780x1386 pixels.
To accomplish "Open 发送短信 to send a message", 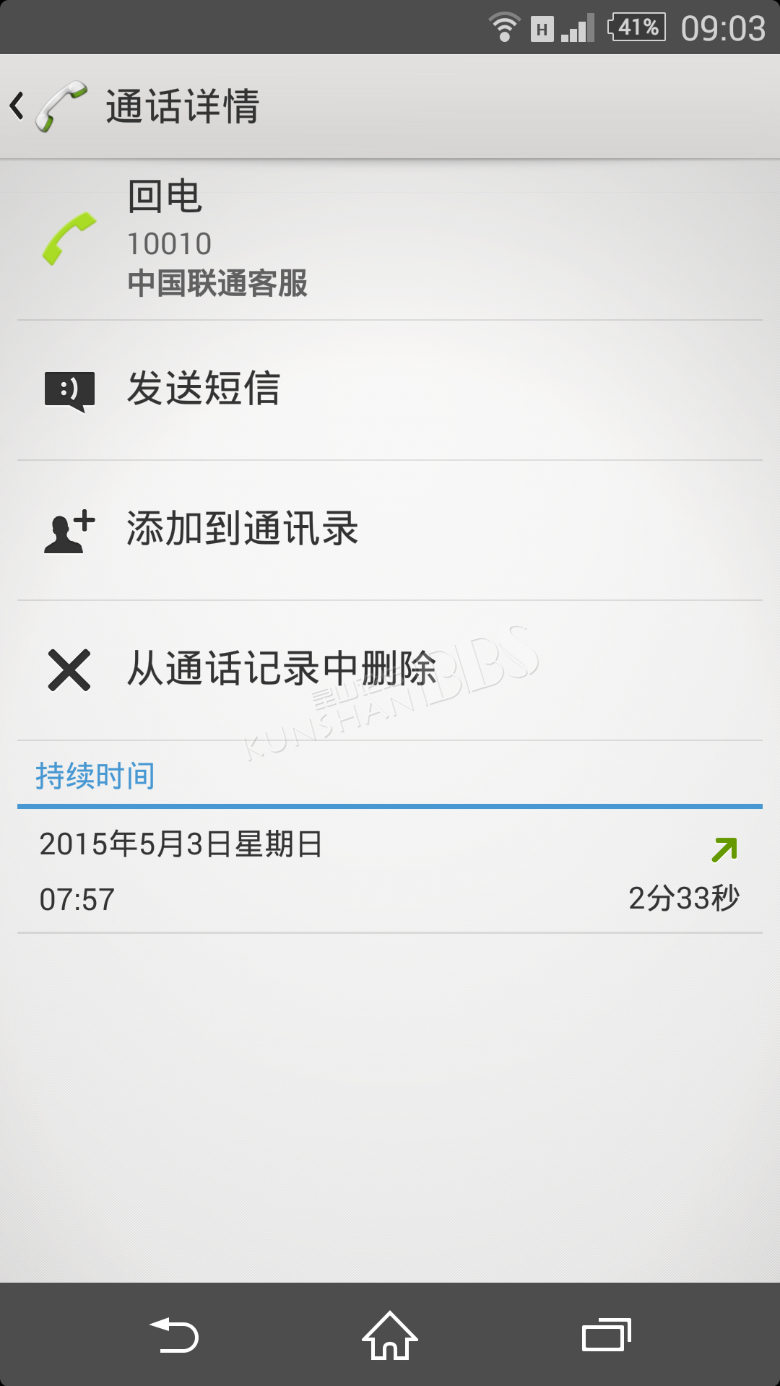I will coord(390,390).
